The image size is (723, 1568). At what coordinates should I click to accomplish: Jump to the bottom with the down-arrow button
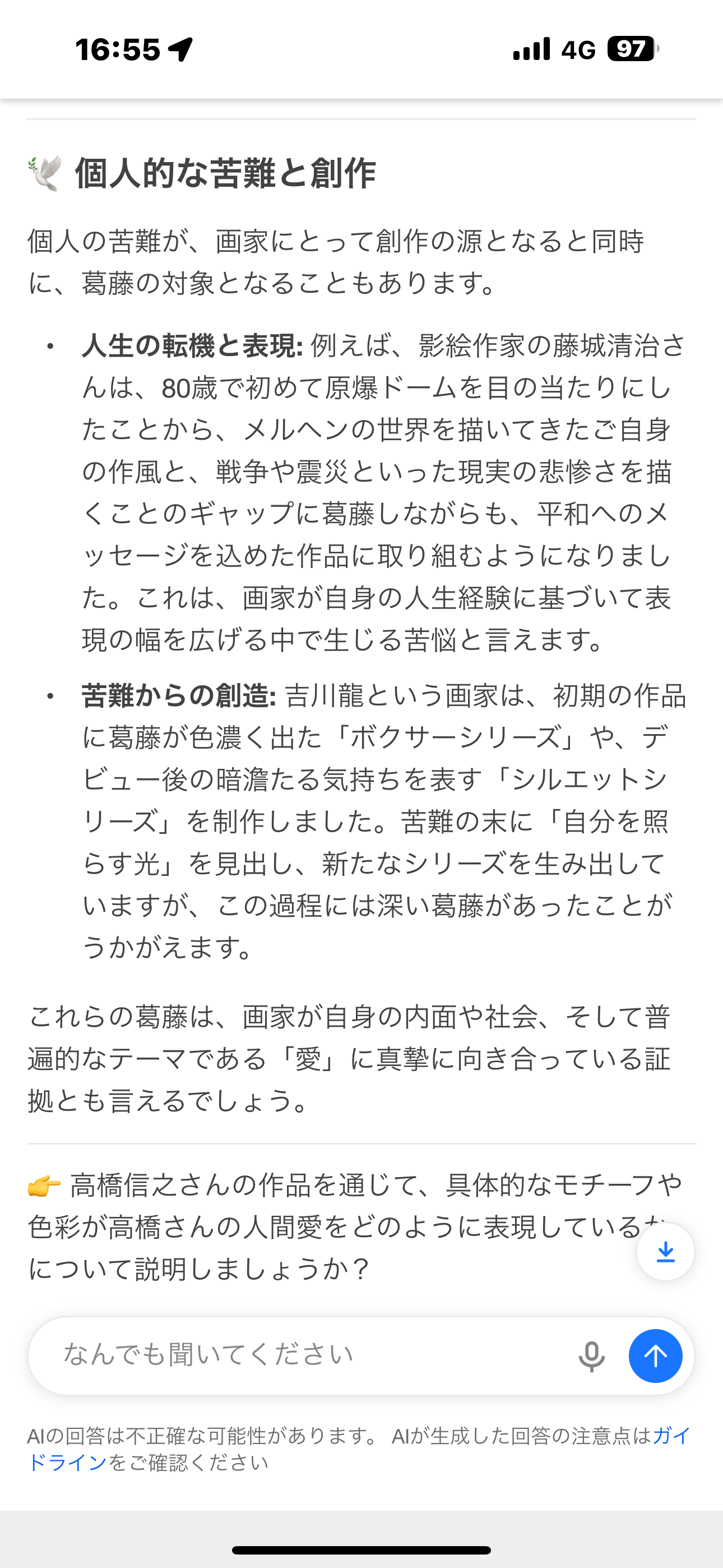pyautogui.click(x=666, y=1252)
